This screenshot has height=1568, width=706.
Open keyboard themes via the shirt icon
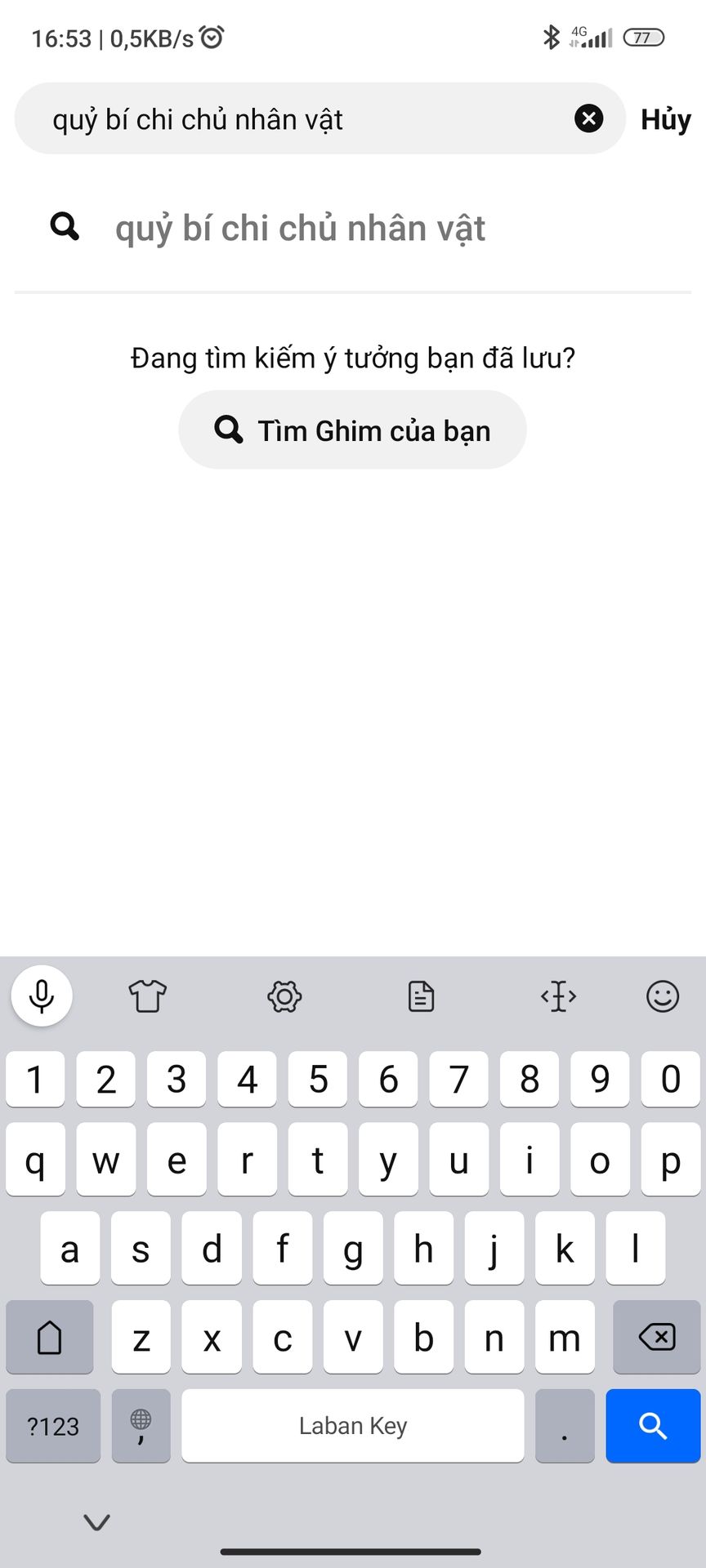coord(147,996)
